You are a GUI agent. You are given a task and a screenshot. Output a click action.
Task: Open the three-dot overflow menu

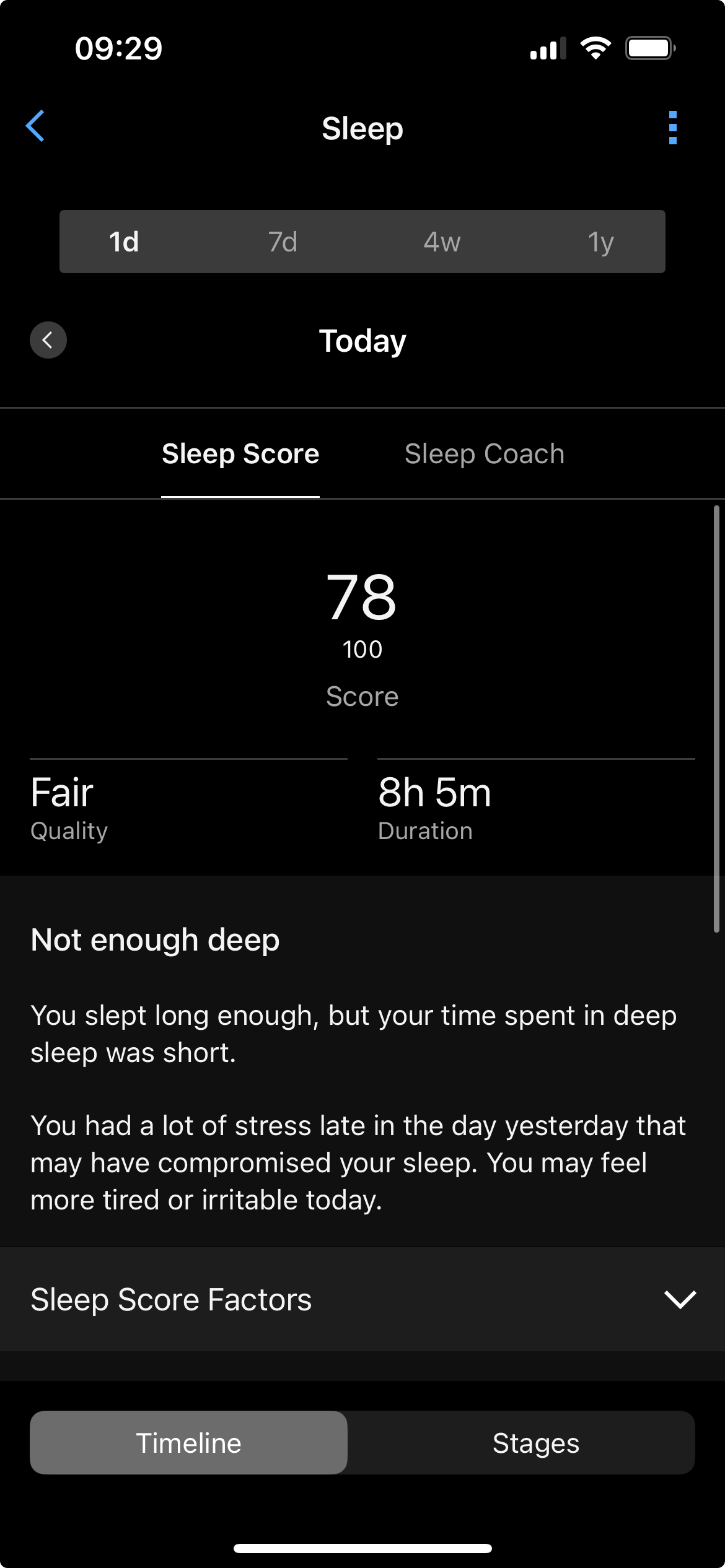point(673,128)
